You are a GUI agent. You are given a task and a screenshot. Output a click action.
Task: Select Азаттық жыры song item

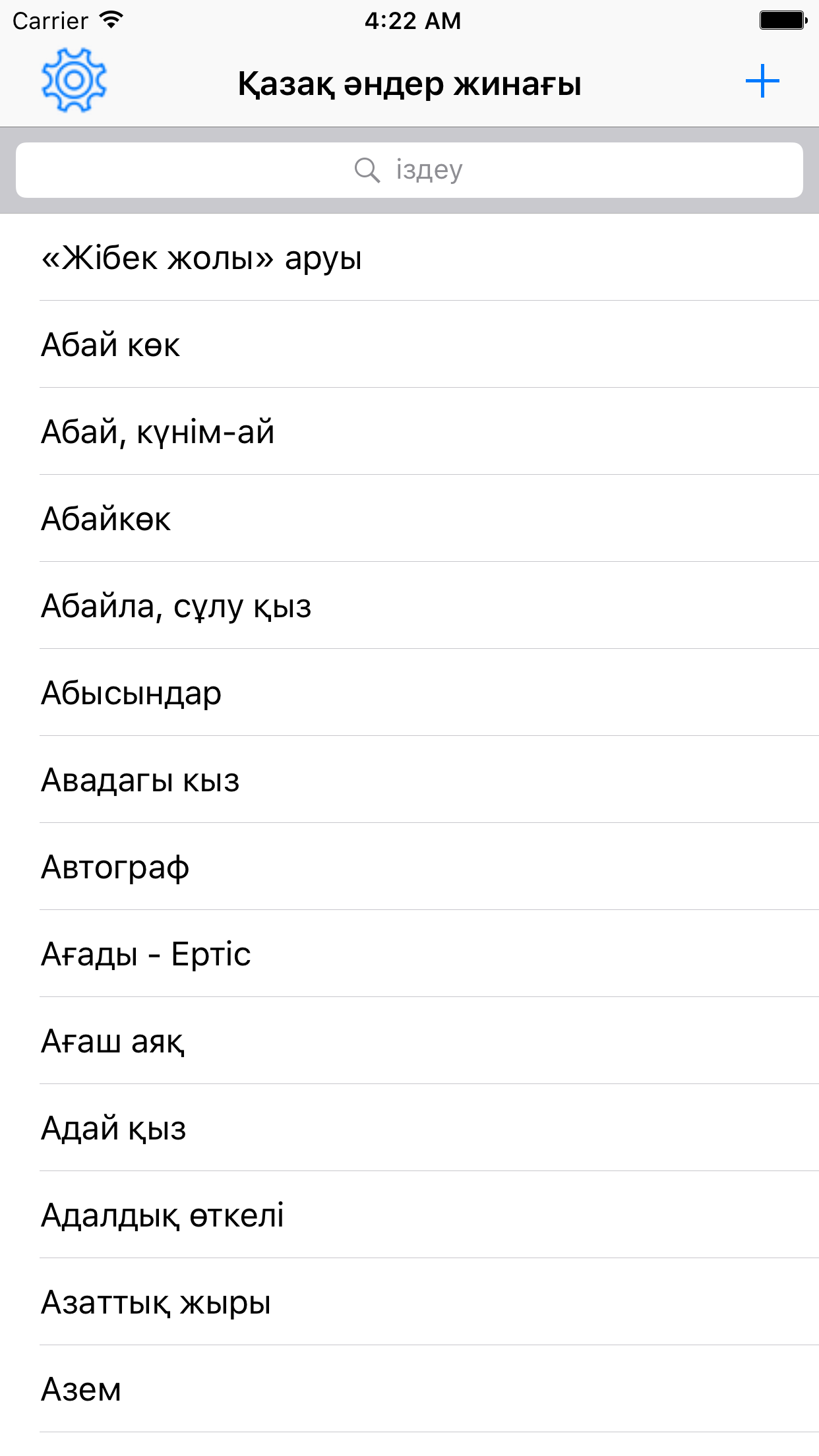[156, 1301]
